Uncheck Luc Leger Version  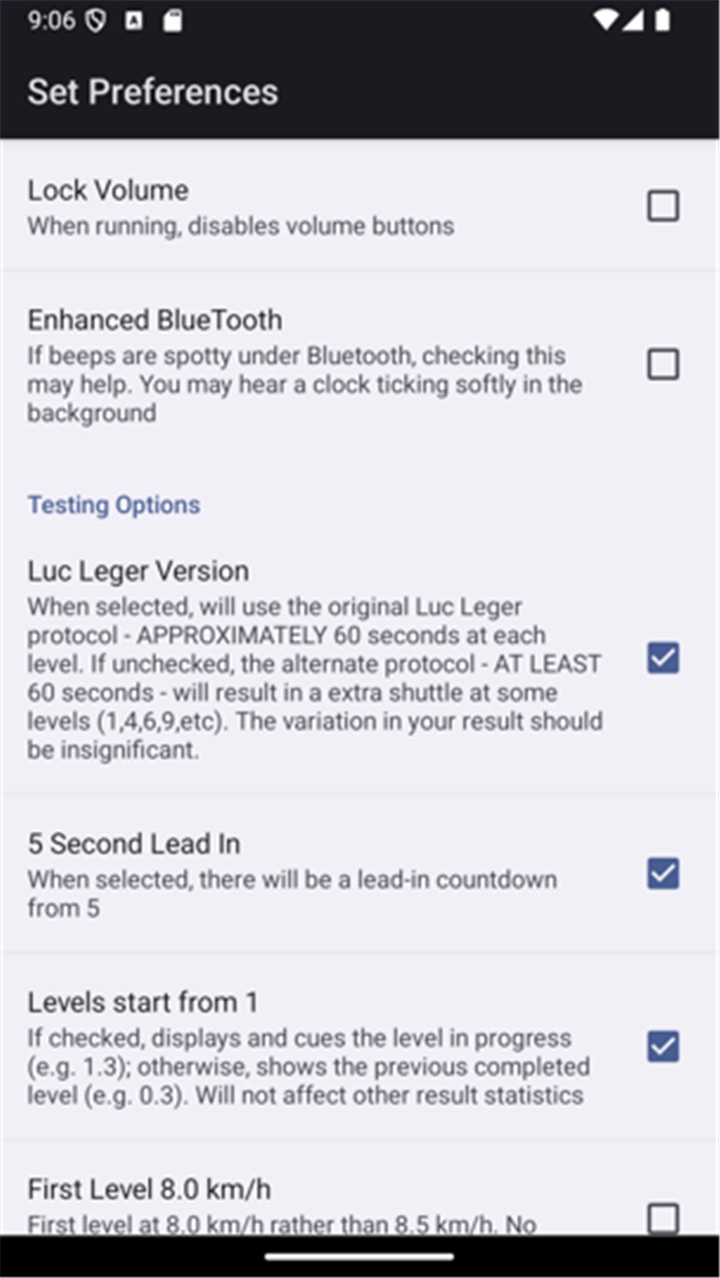[663, 658]
